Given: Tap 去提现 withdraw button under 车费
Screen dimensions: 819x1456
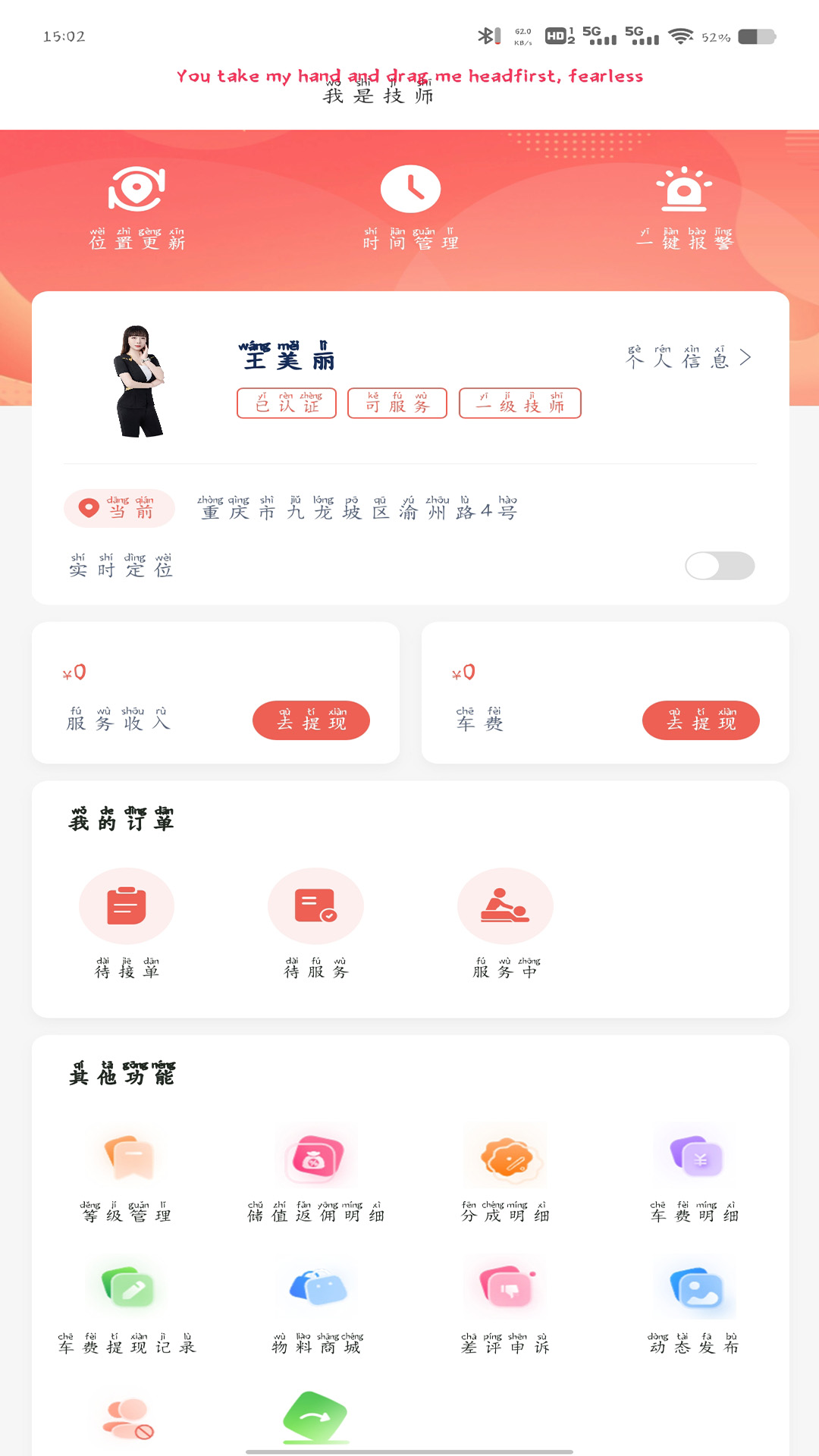Looking at the screenshot, I should coord(701,720).
